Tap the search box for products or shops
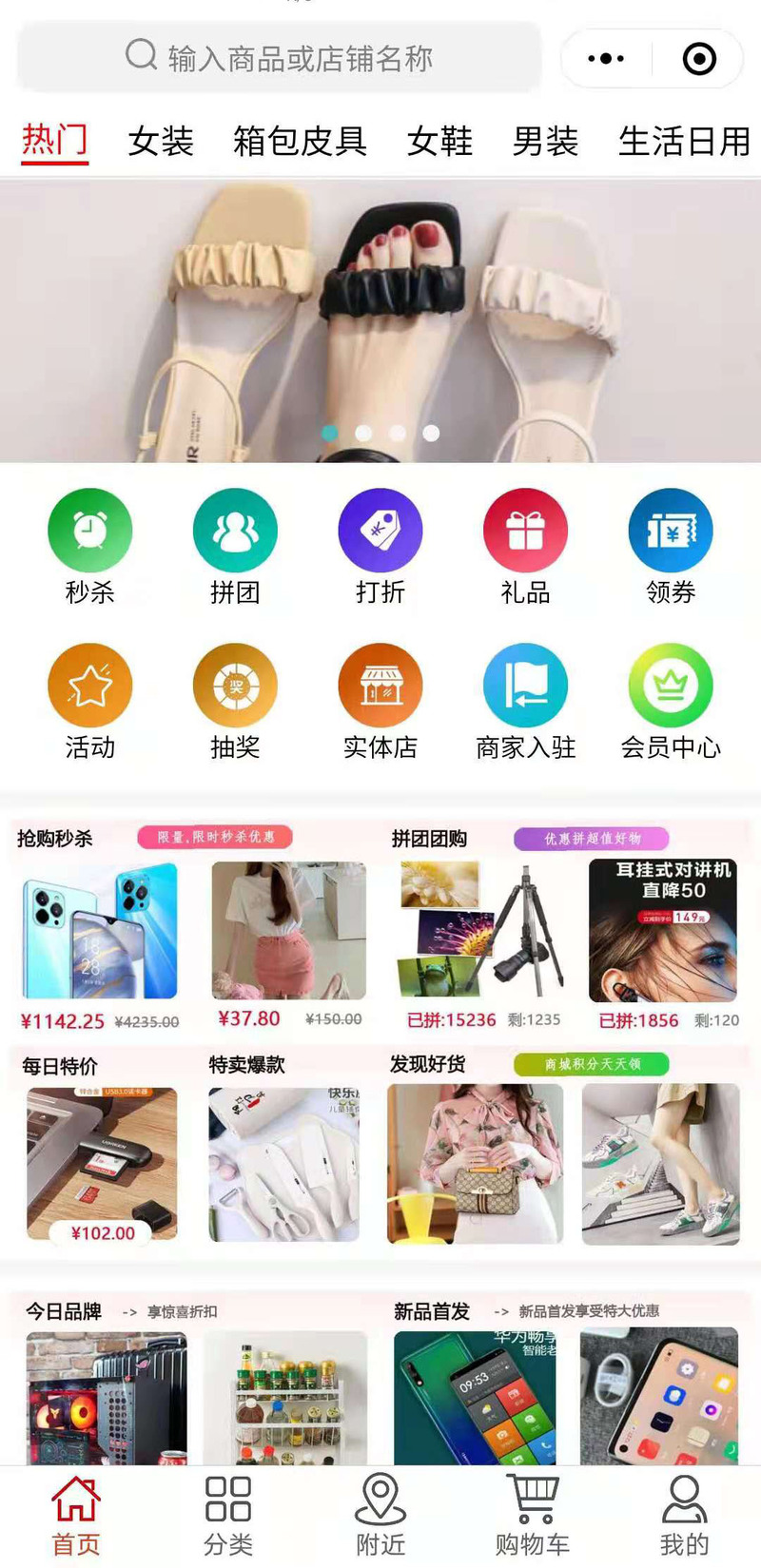Screen dimensions: 761x1568 (x=279, y=57)
